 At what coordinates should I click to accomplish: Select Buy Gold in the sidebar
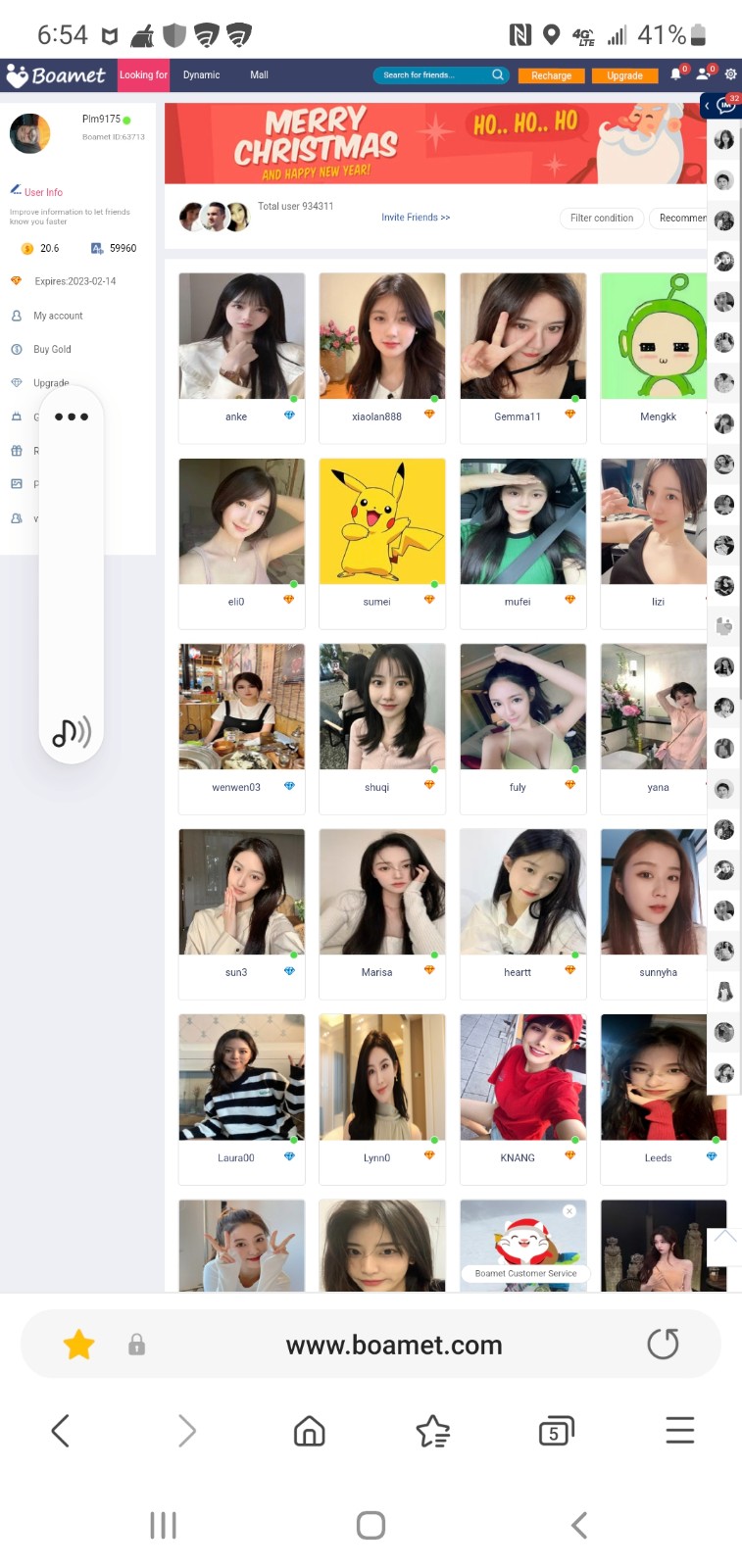[x=52, y=349]
